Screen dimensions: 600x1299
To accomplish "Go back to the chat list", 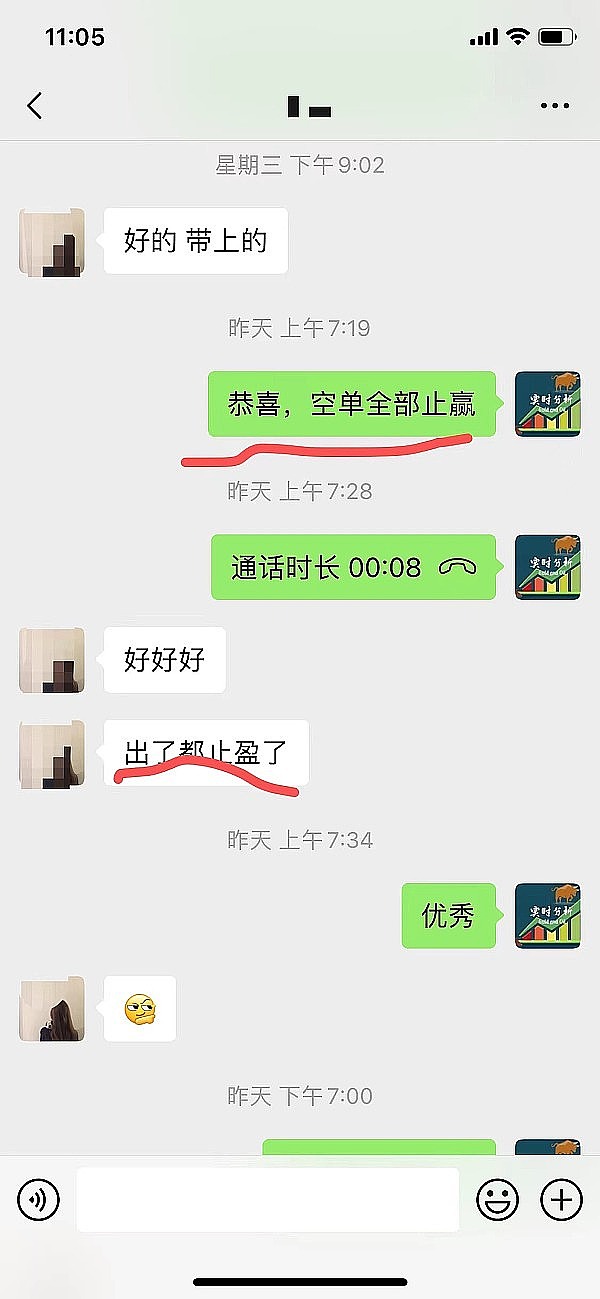I will tap(35, 105).
